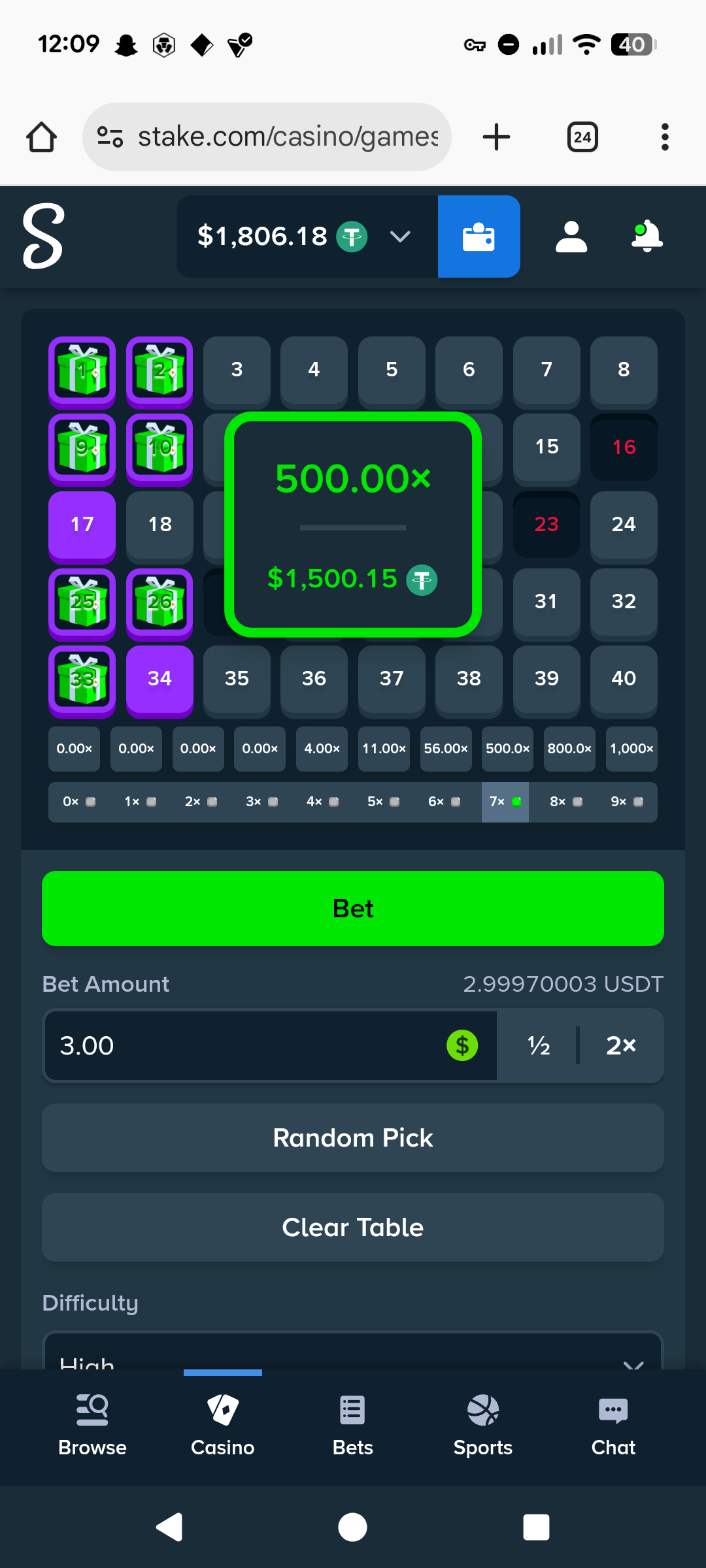Image resolution: width=706 pixels, height=1568 pixels.
Task: Deselect the purple number tile 17
Action: (82, 526)
